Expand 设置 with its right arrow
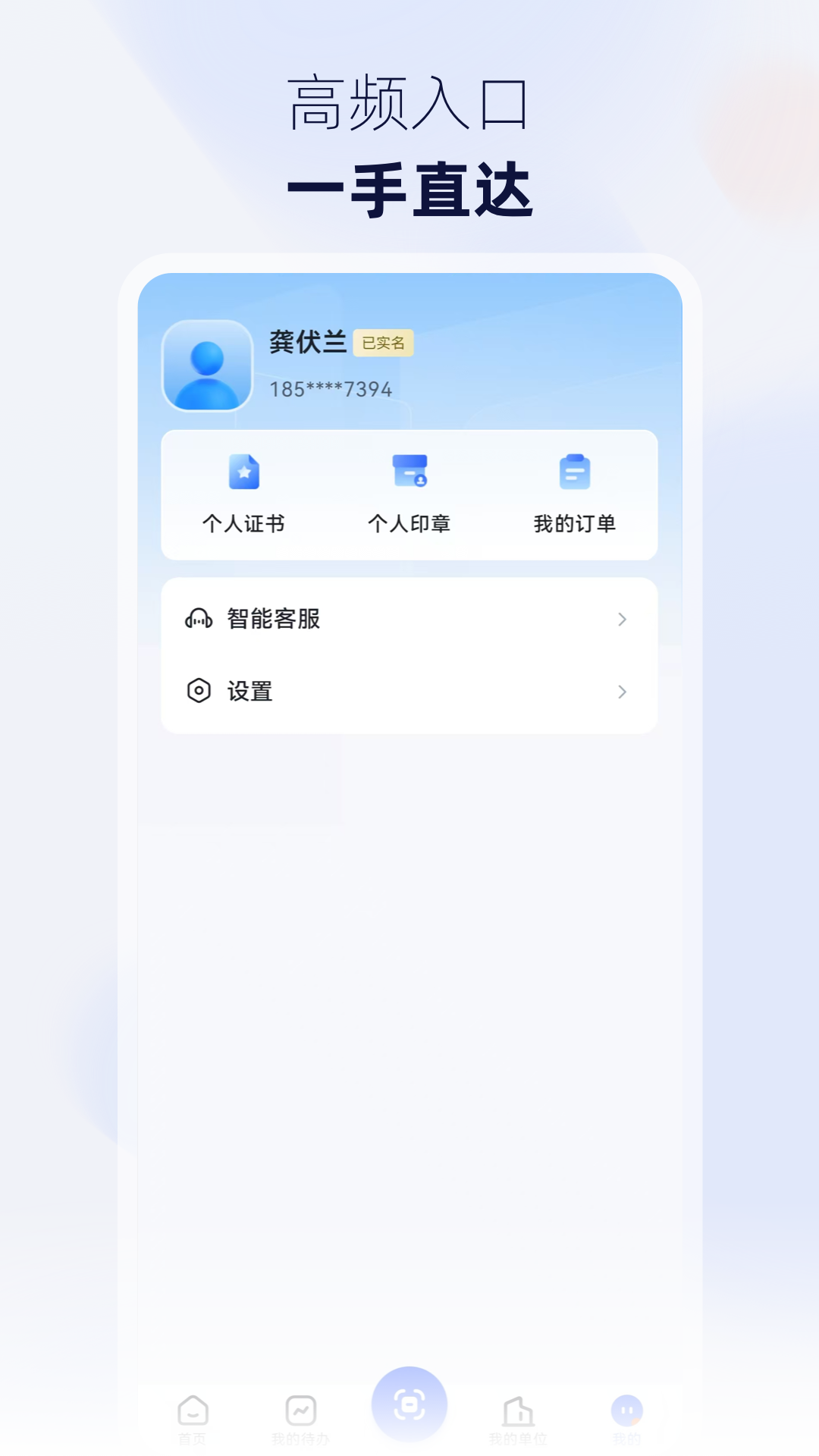Viewport: 819px width, 1456px height. [x=622, y=692]
